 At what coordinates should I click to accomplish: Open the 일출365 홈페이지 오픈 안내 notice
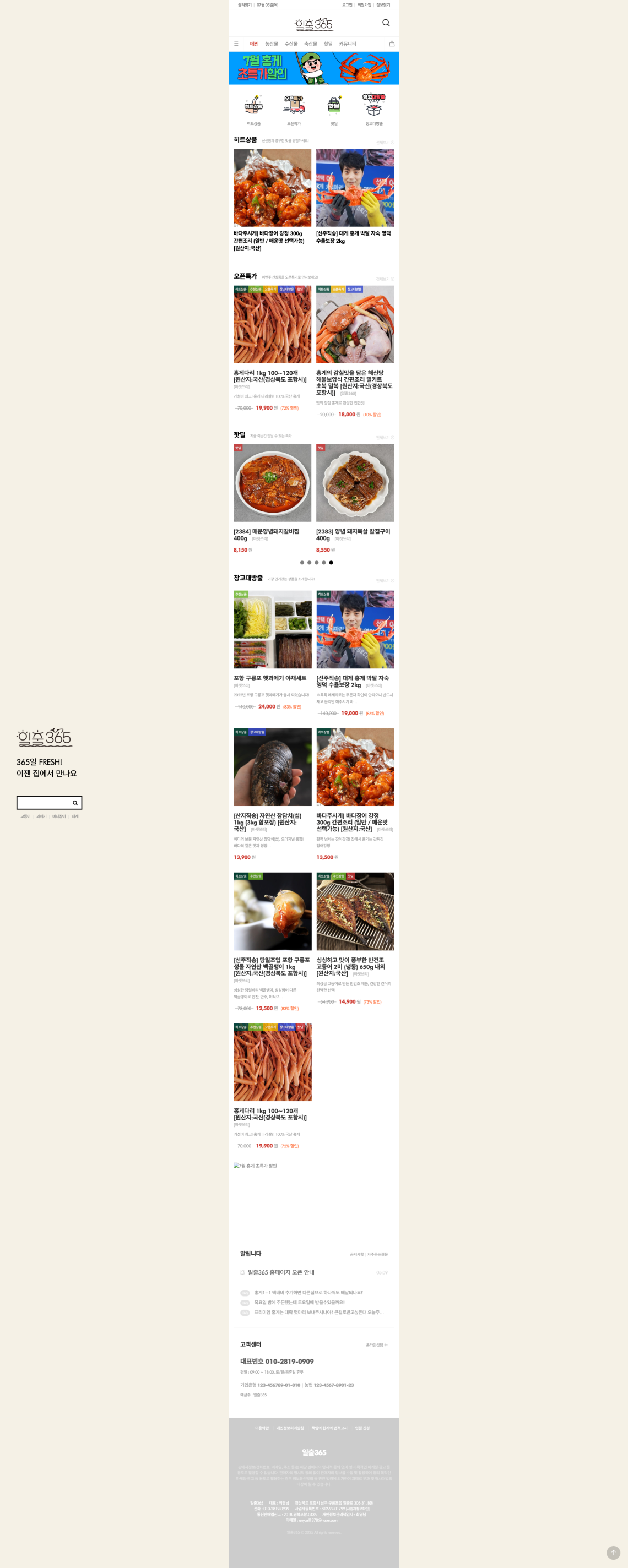(281, 1272)
